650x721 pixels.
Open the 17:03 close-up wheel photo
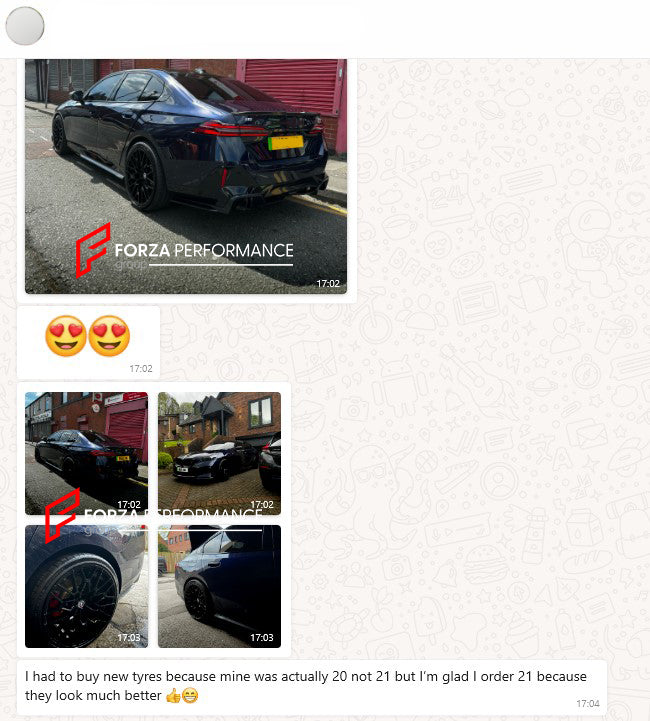(86, 585)
